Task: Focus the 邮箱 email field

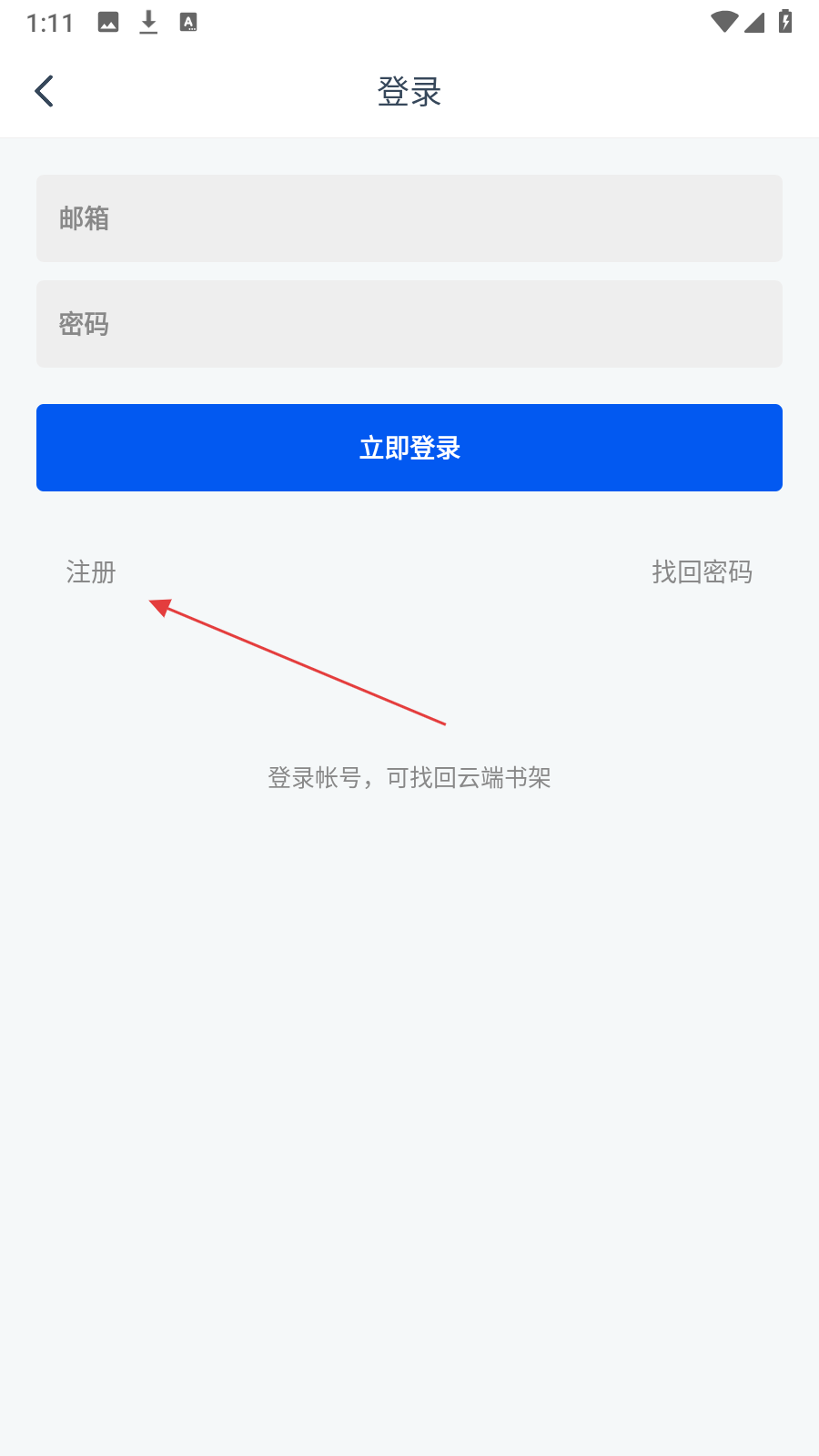Action: click(409, 218)
